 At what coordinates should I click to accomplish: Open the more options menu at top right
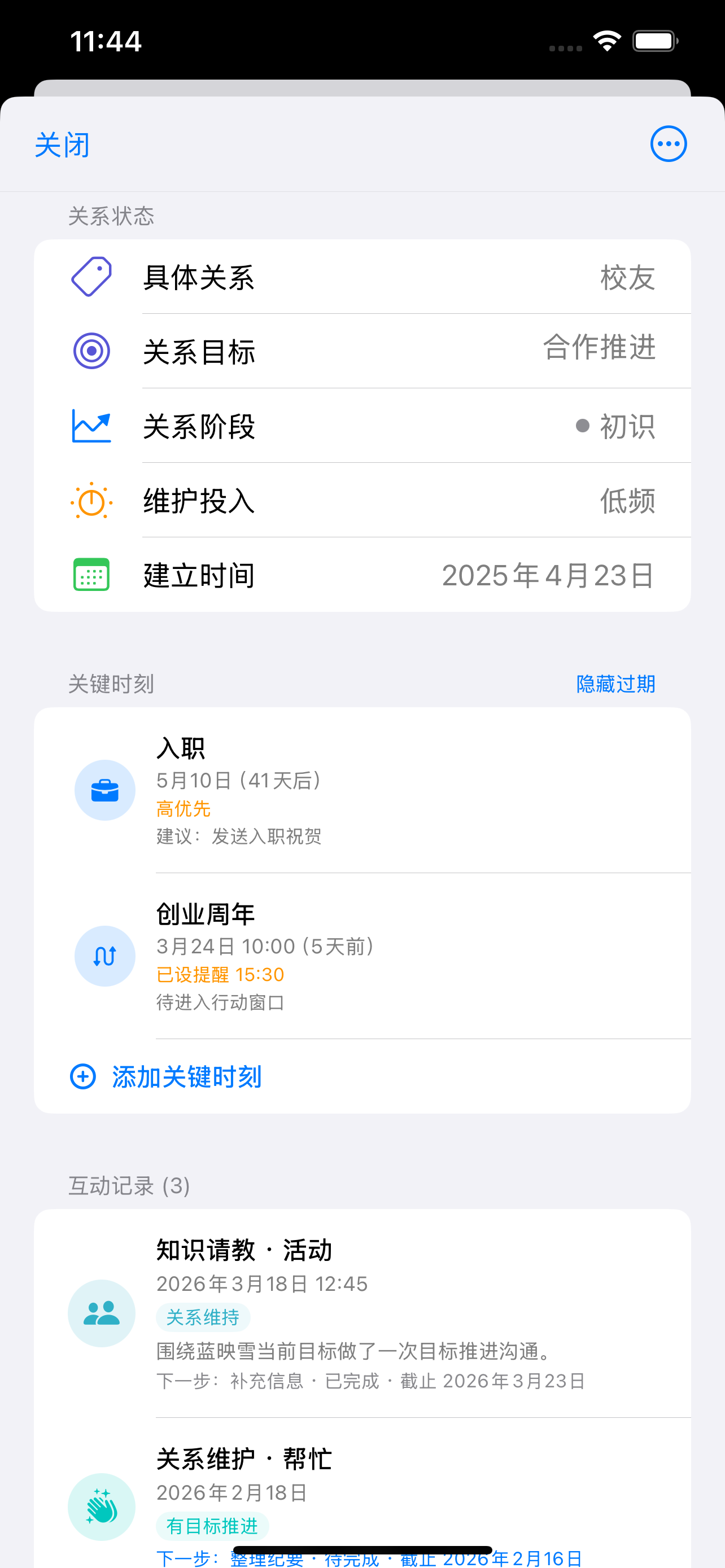(x=668, y=144)
